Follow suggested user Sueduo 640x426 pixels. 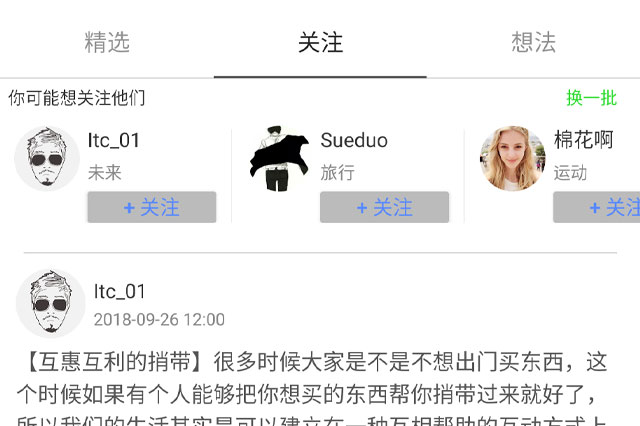pos(384,207)
